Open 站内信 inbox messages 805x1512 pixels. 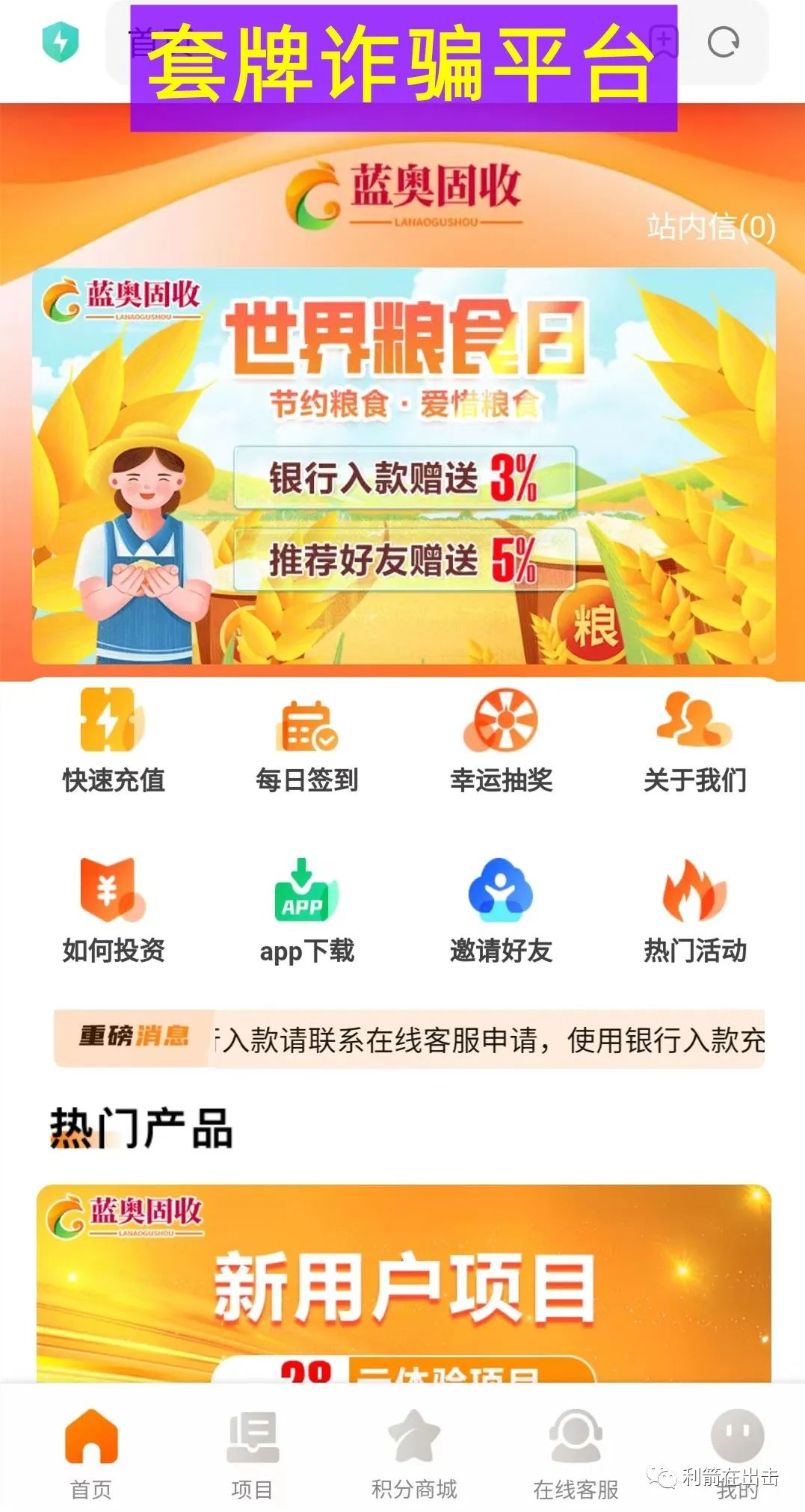point(710,227)
